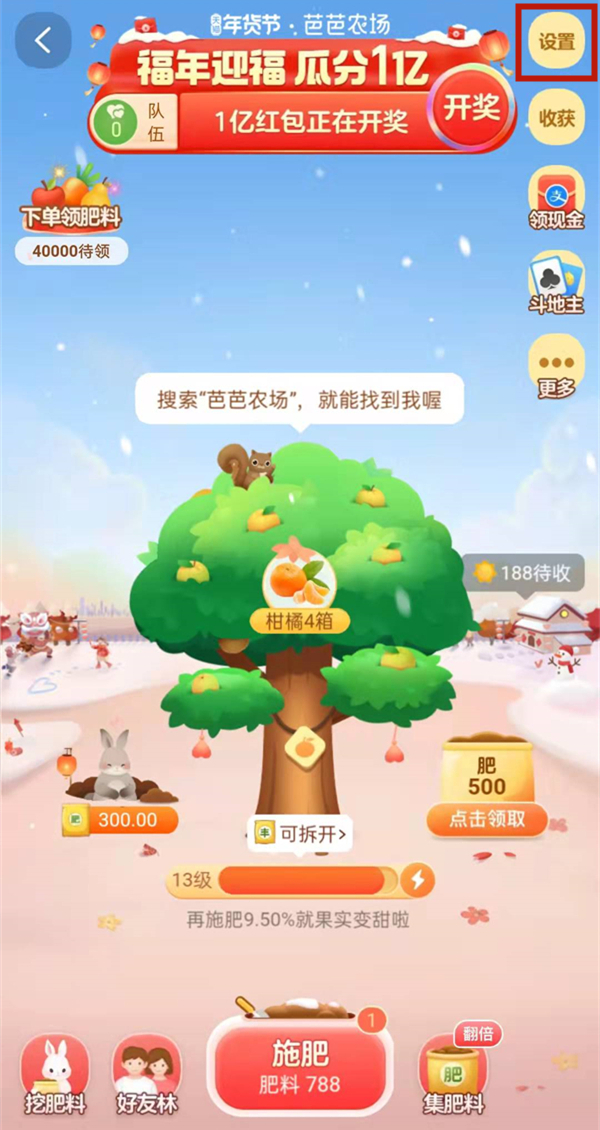Viewport: 600px width, 1130px height.
Task: Open 挖肥料 dig fertilizer
Action: pyautogui.click(x=55, y=1075)
